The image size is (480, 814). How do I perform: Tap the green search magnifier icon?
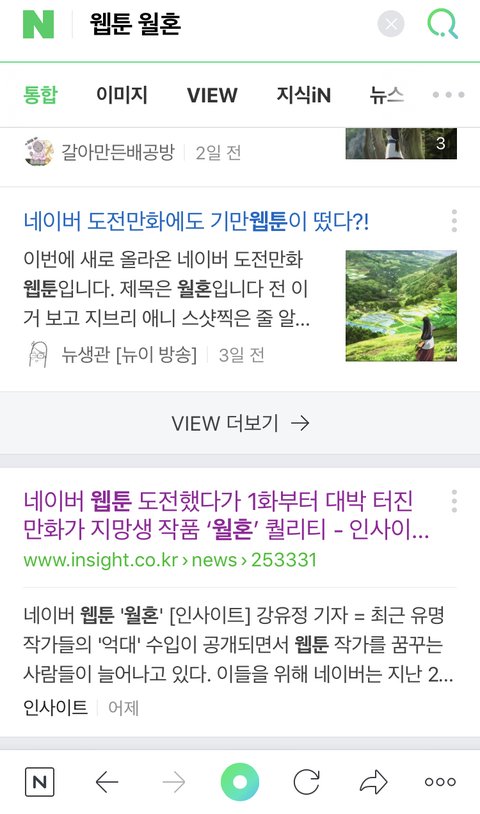(x=443, y=24)
